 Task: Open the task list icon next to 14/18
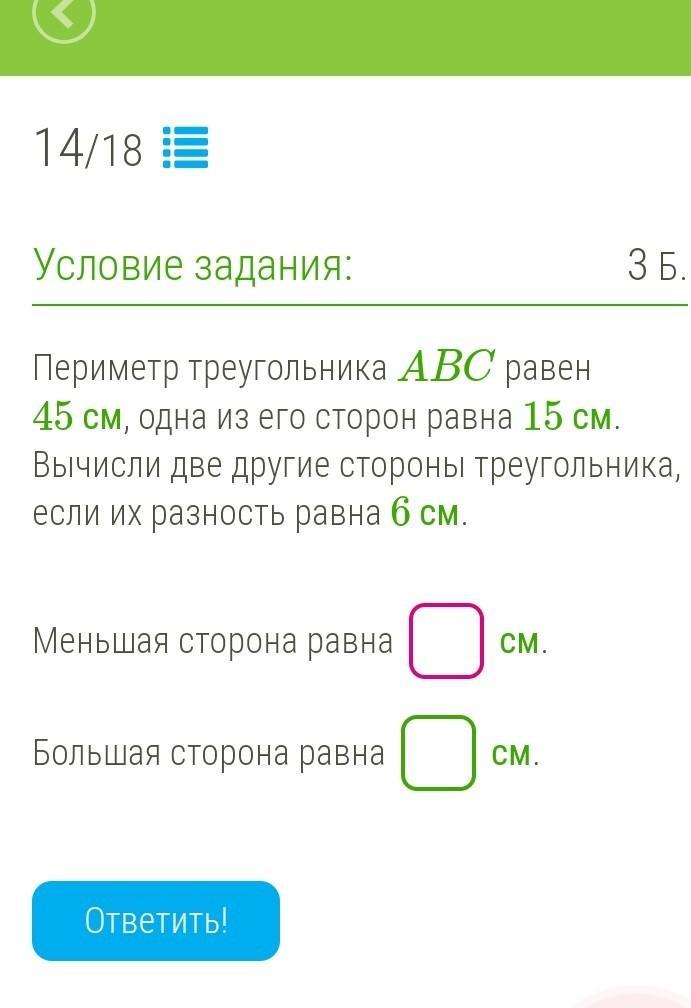[x=185, y=148]
